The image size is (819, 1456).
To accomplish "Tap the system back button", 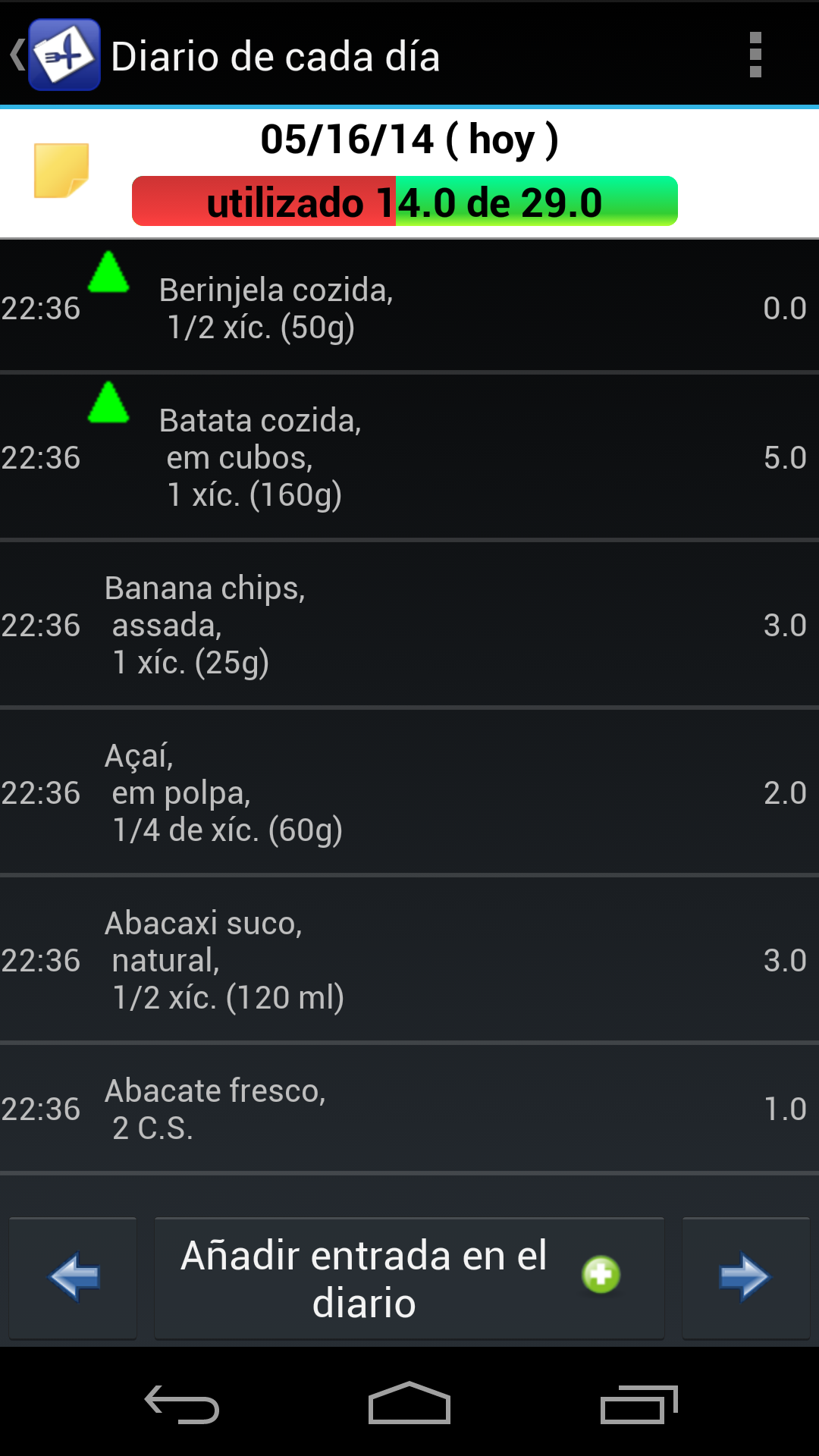I will 182,1404.
